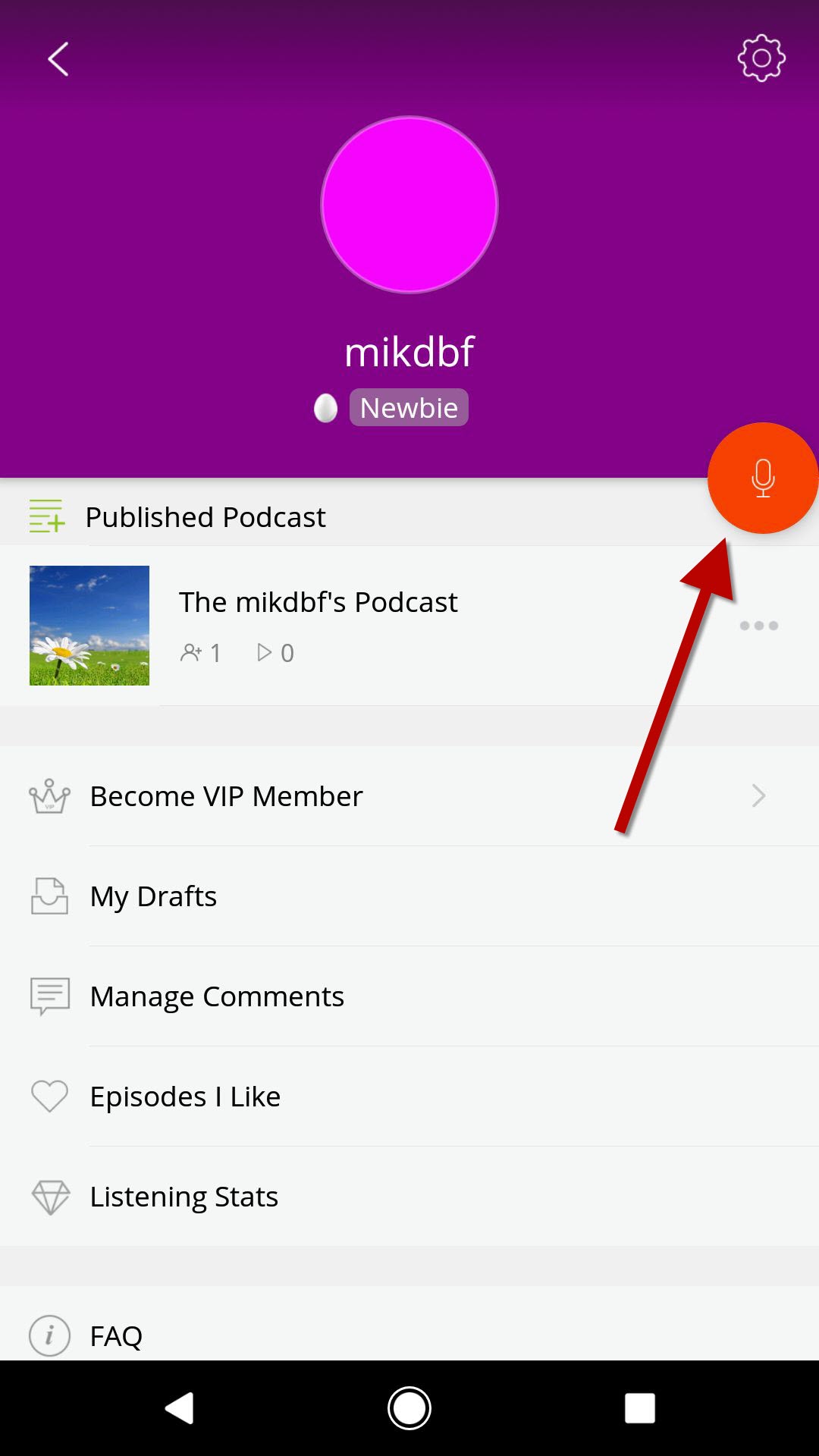819x1456 pixels.
Task: Open the settings gear
Action: [762, 57]
